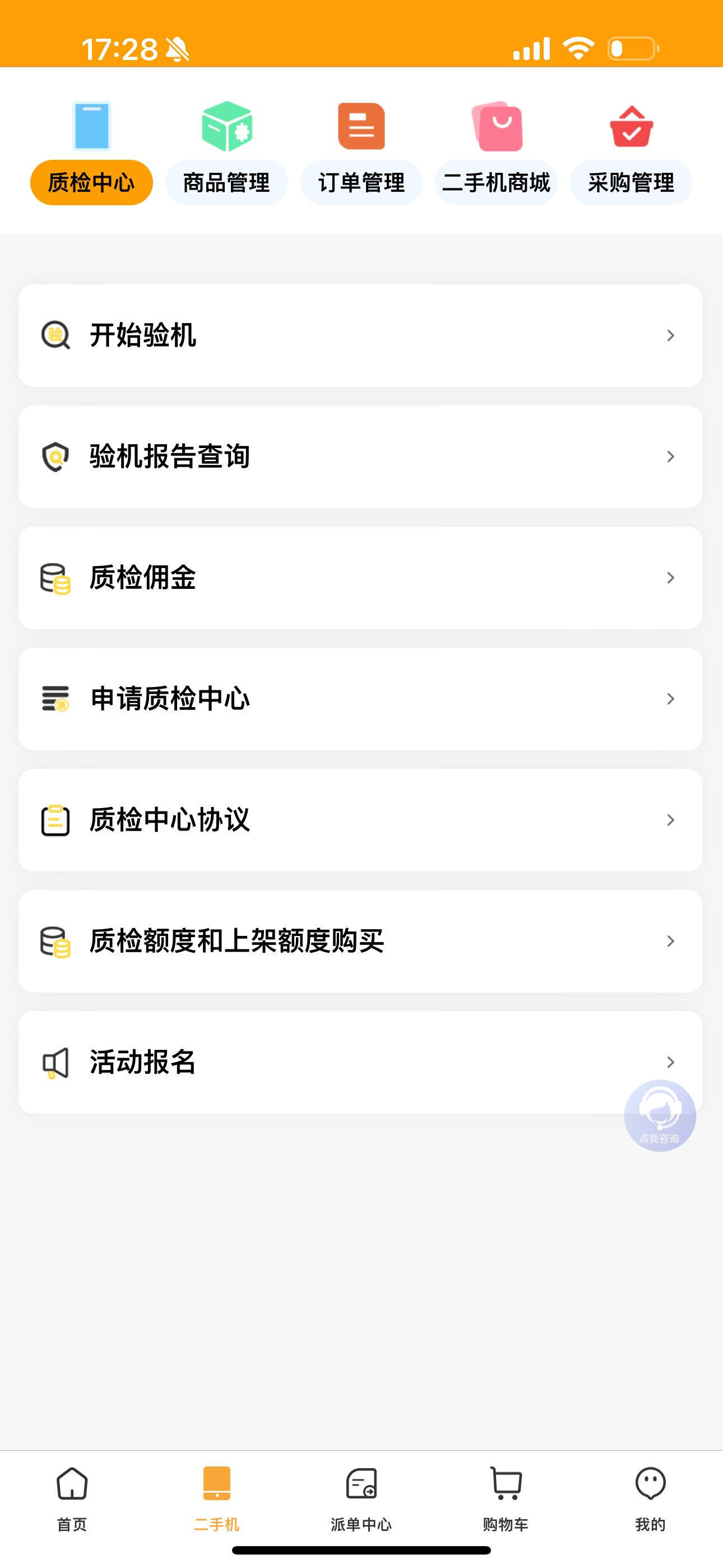The image size is (723, 1568).
Task: Open 活动报名 row
Action: pyautogui.click(x=361, y=1062)
